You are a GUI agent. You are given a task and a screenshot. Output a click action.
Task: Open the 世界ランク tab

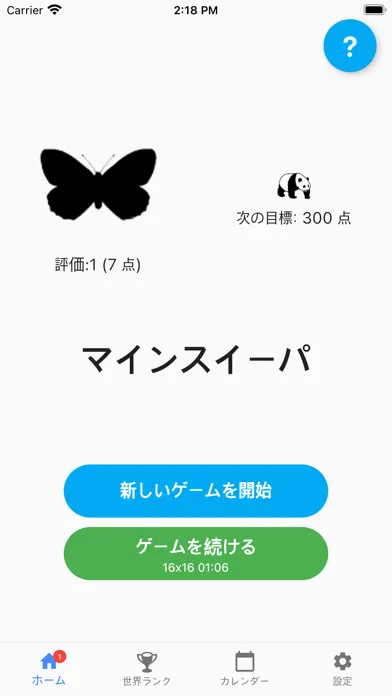[x=147, y=668]
